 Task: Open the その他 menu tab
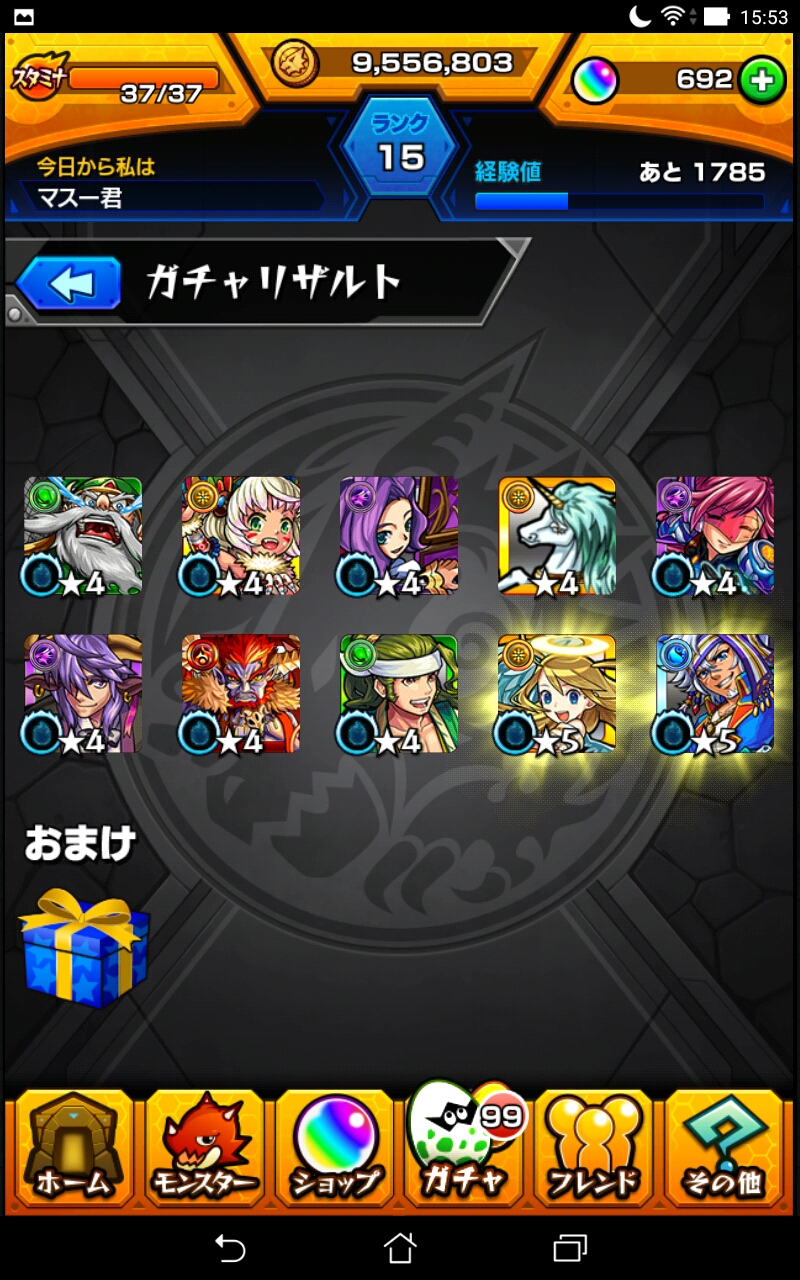[723, 1148]
